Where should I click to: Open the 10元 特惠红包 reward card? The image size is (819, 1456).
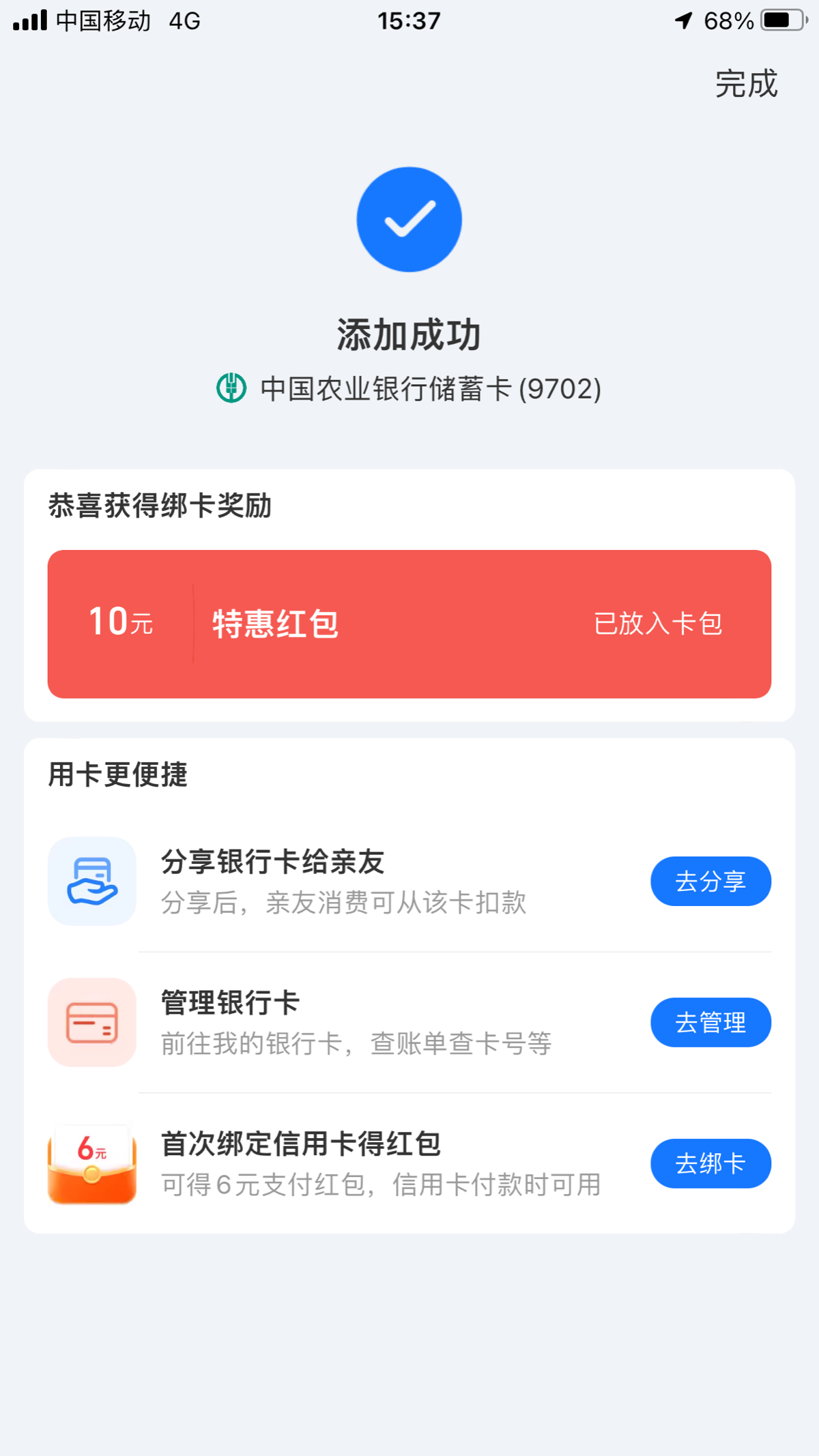coord(409,624)
